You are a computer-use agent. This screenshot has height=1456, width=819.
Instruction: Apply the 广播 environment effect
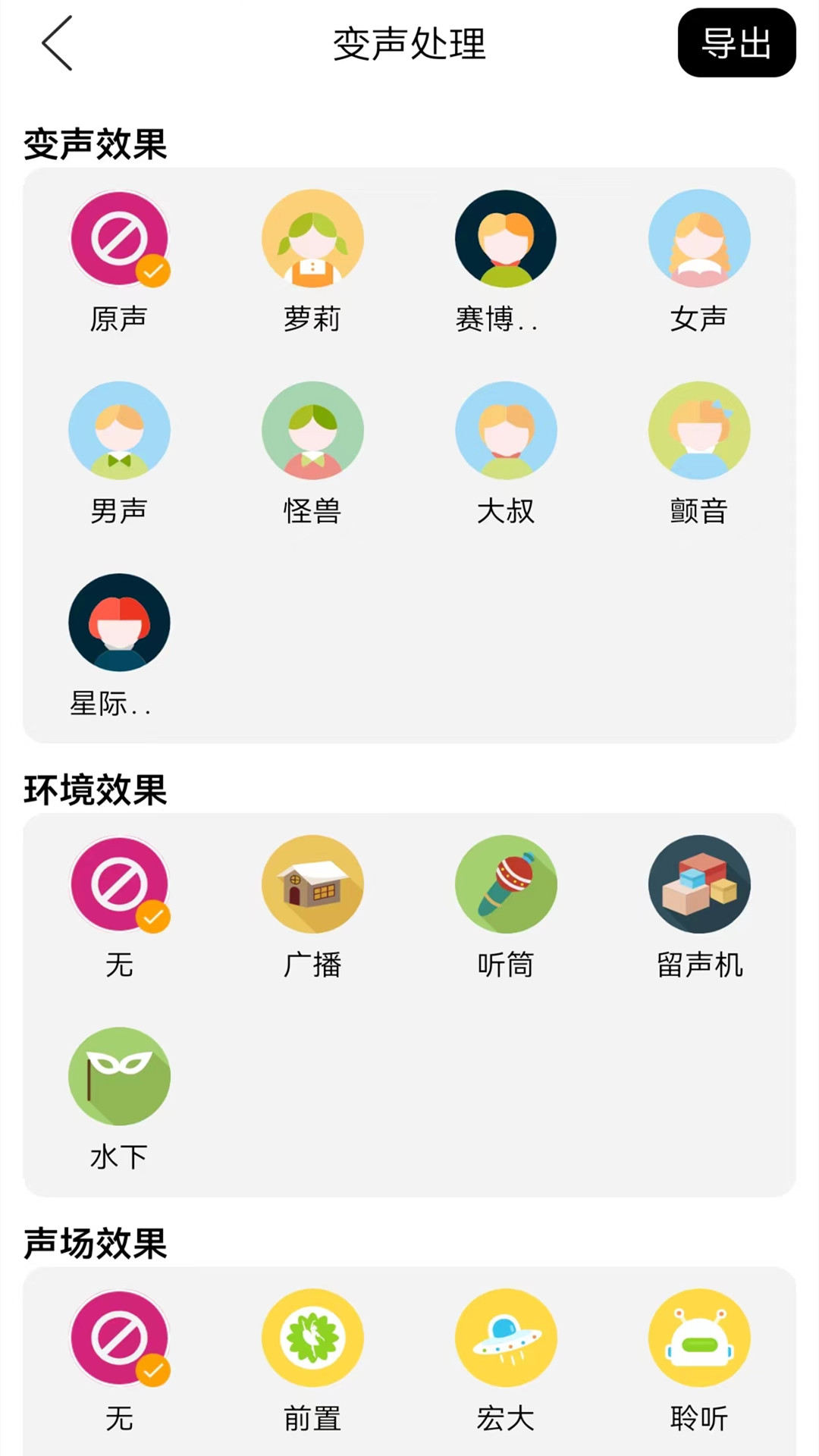pyautogui.click(x=312, y=884)
